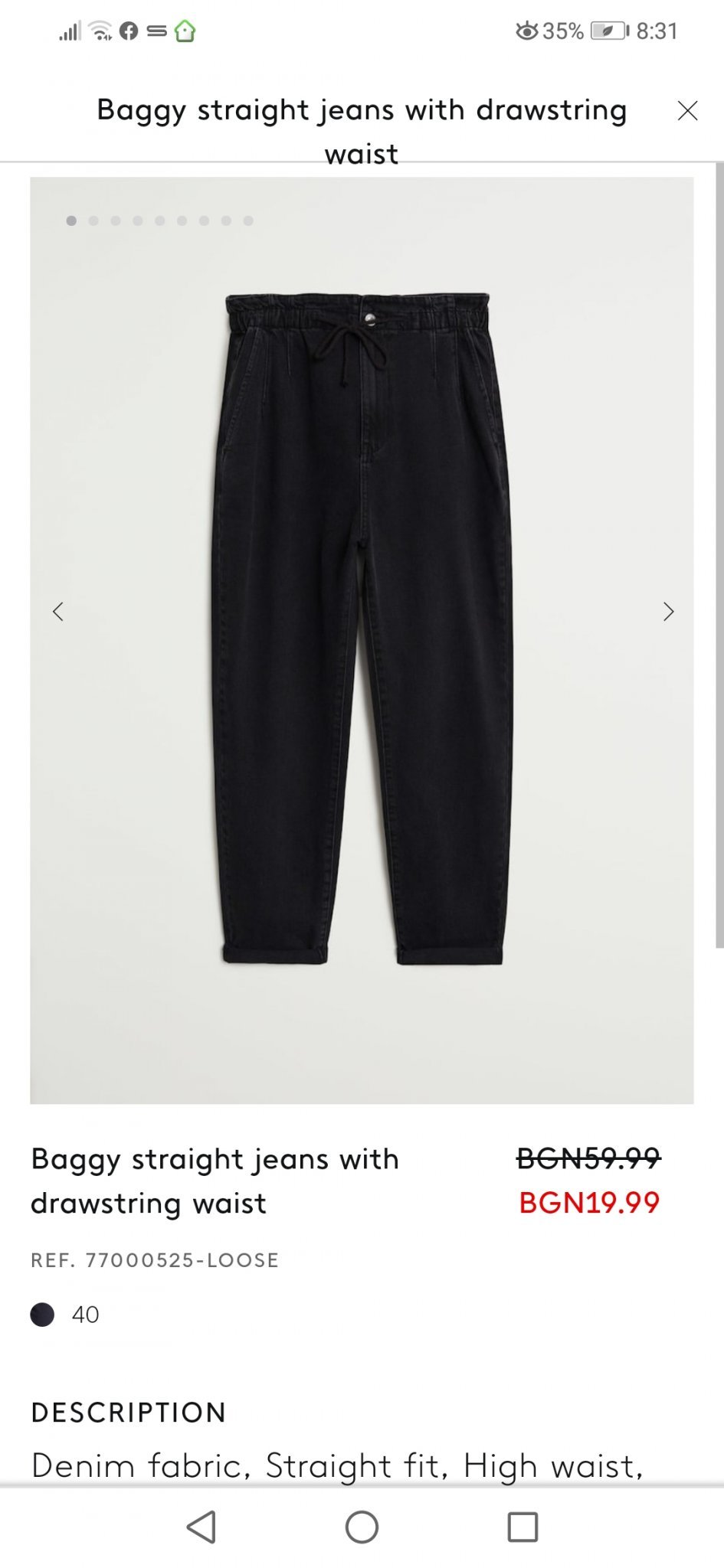Jump to the second carousel dot
Image resolution: width=724 pixels, height=1568 pixels.
(93, 220)
